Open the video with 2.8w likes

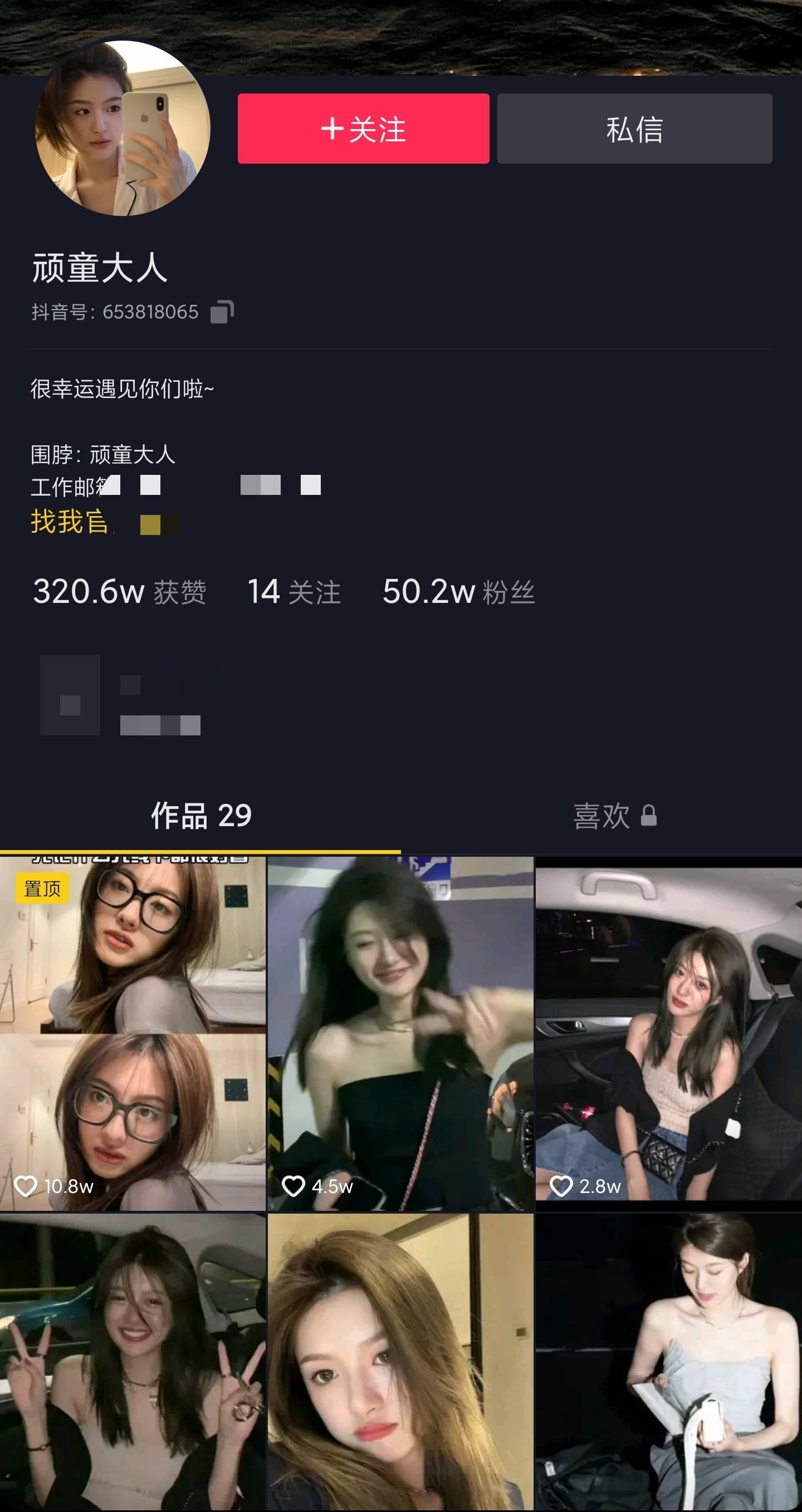[x=668, y=1033]
